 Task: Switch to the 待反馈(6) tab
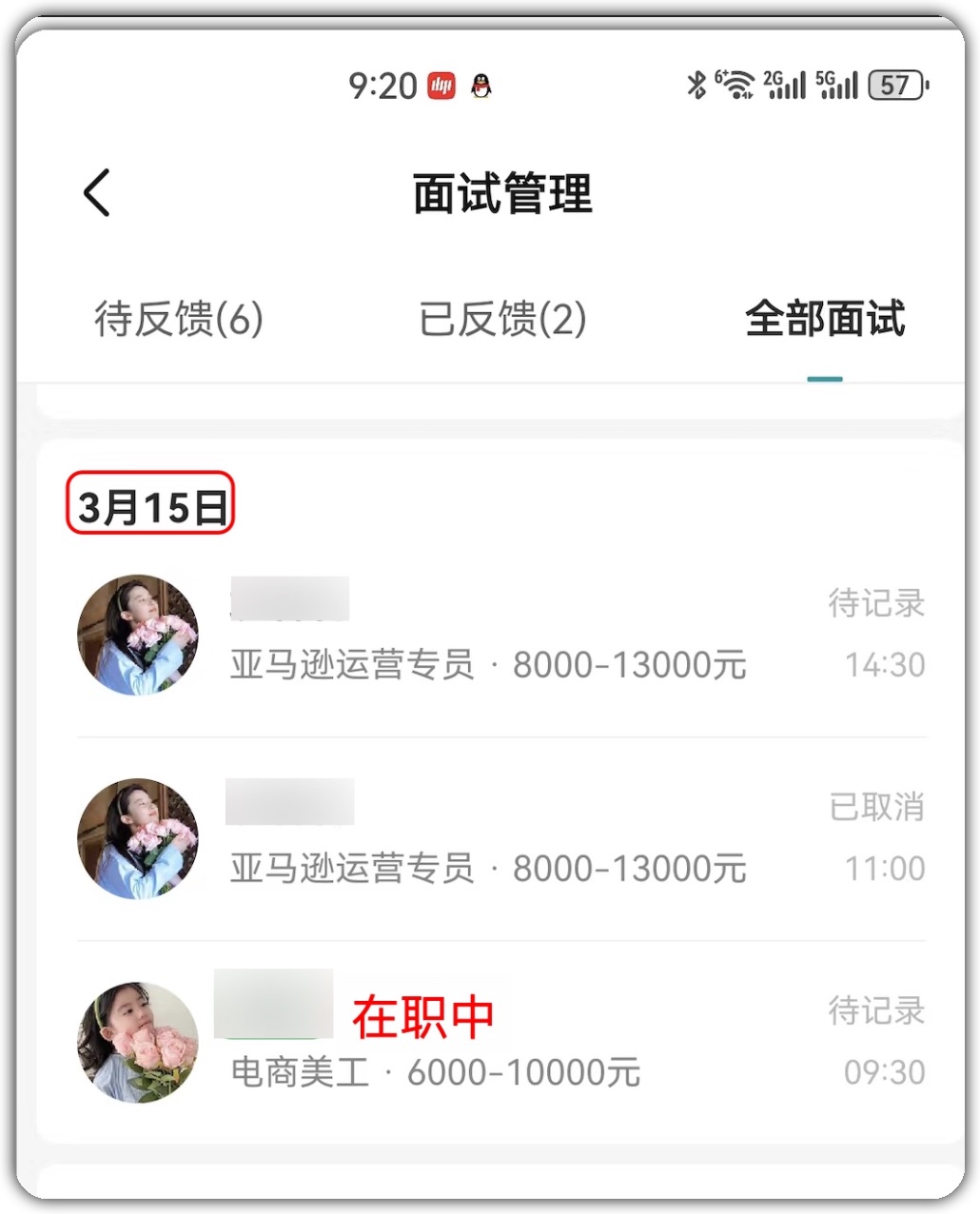point(179,320)
